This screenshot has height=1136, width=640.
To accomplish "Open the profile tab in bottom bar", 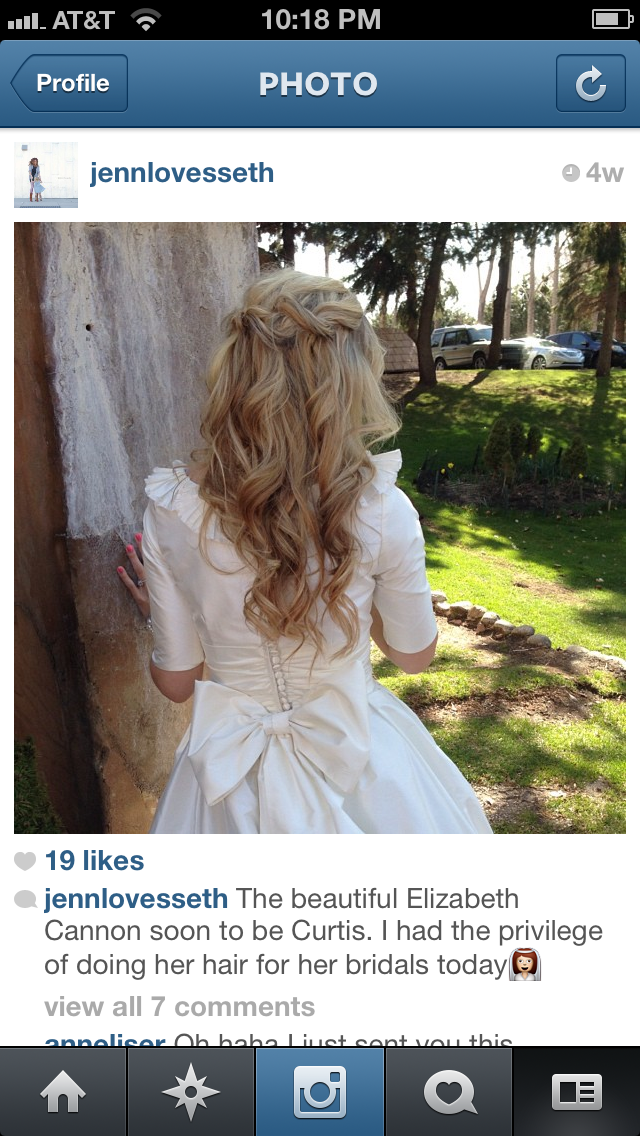I will 577,1092.
